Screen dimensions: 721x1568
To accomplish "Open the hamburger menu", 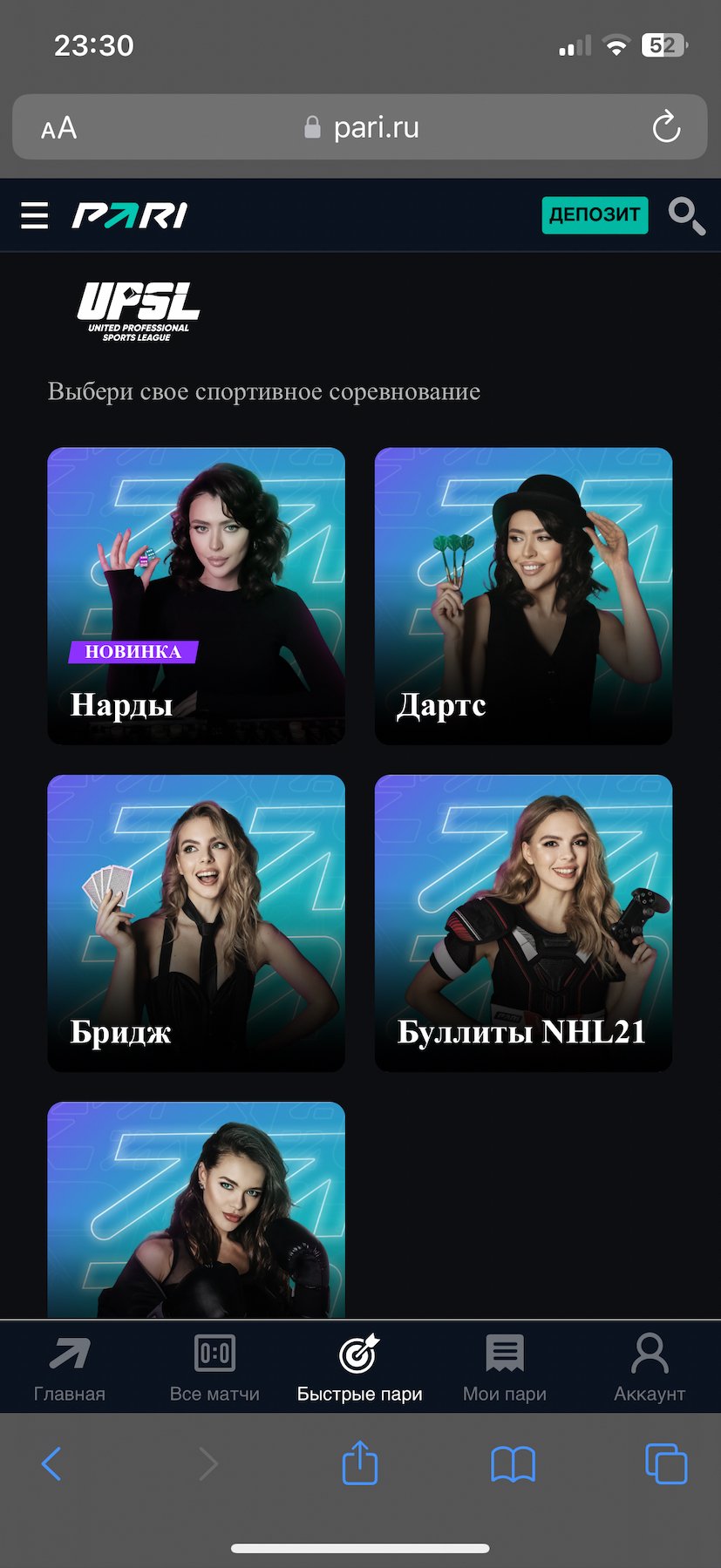I will pyautogui.click(x=35, y=215).
